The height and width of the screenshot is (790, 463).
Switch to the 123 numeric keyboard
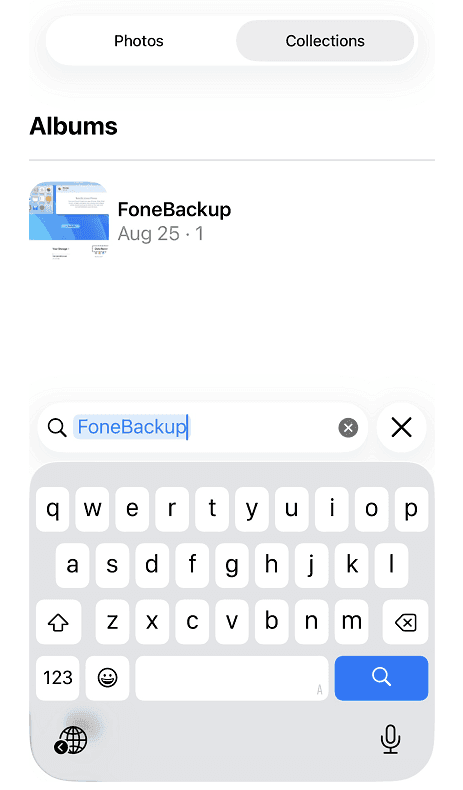click(57, 678)
